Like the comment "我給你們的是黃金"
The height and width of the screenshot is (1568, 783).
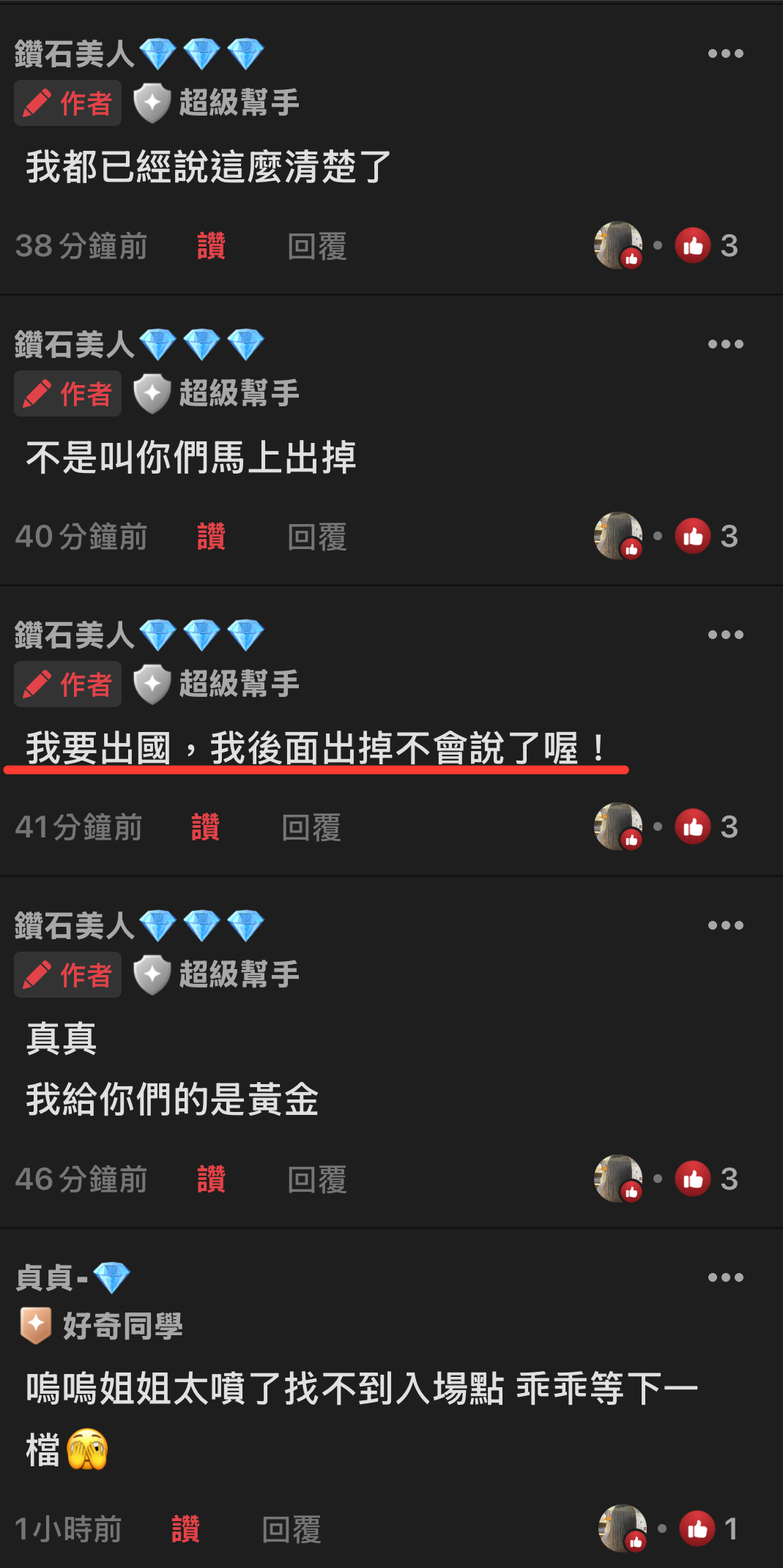[x=211, y=1179]
